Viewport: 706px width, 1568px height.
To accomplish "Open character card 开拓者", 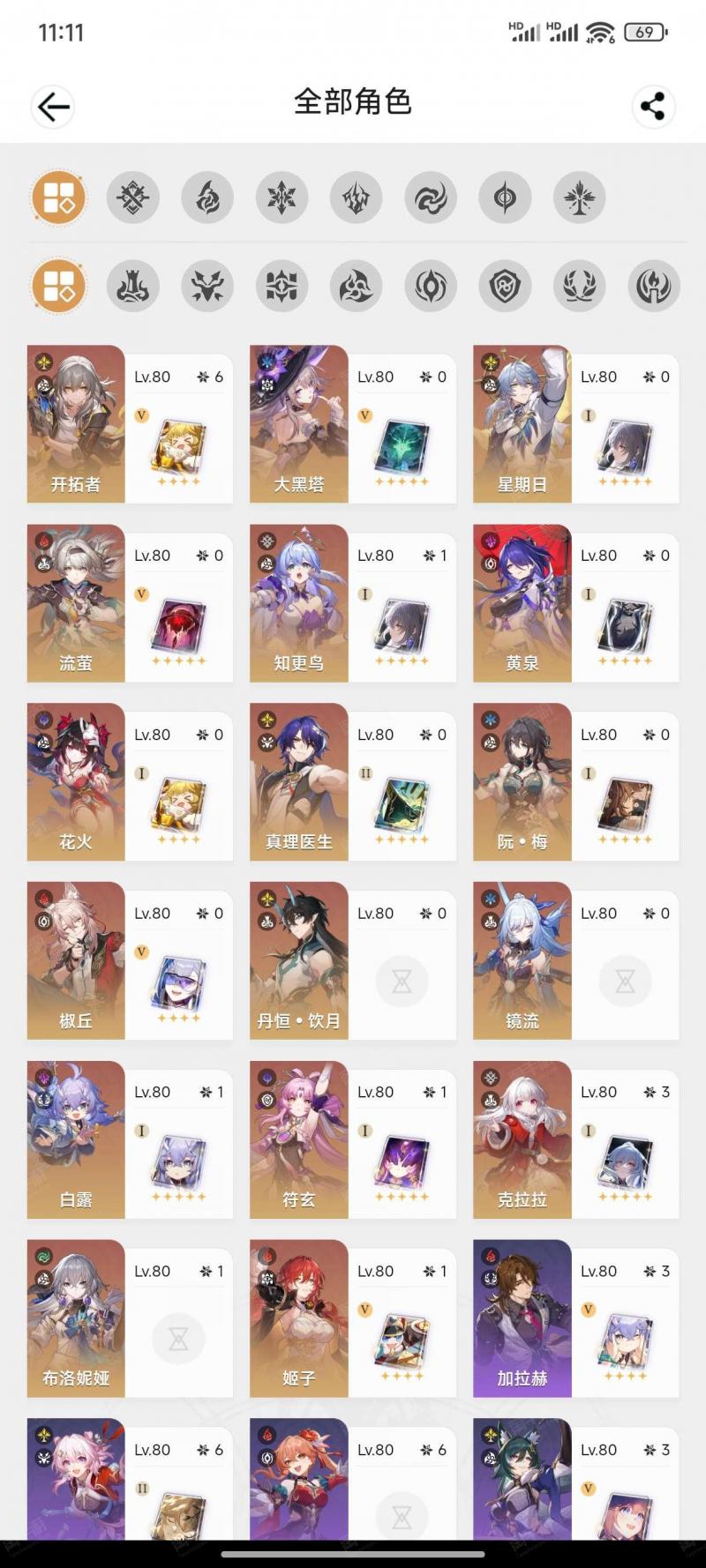I will tap(131, 424).
